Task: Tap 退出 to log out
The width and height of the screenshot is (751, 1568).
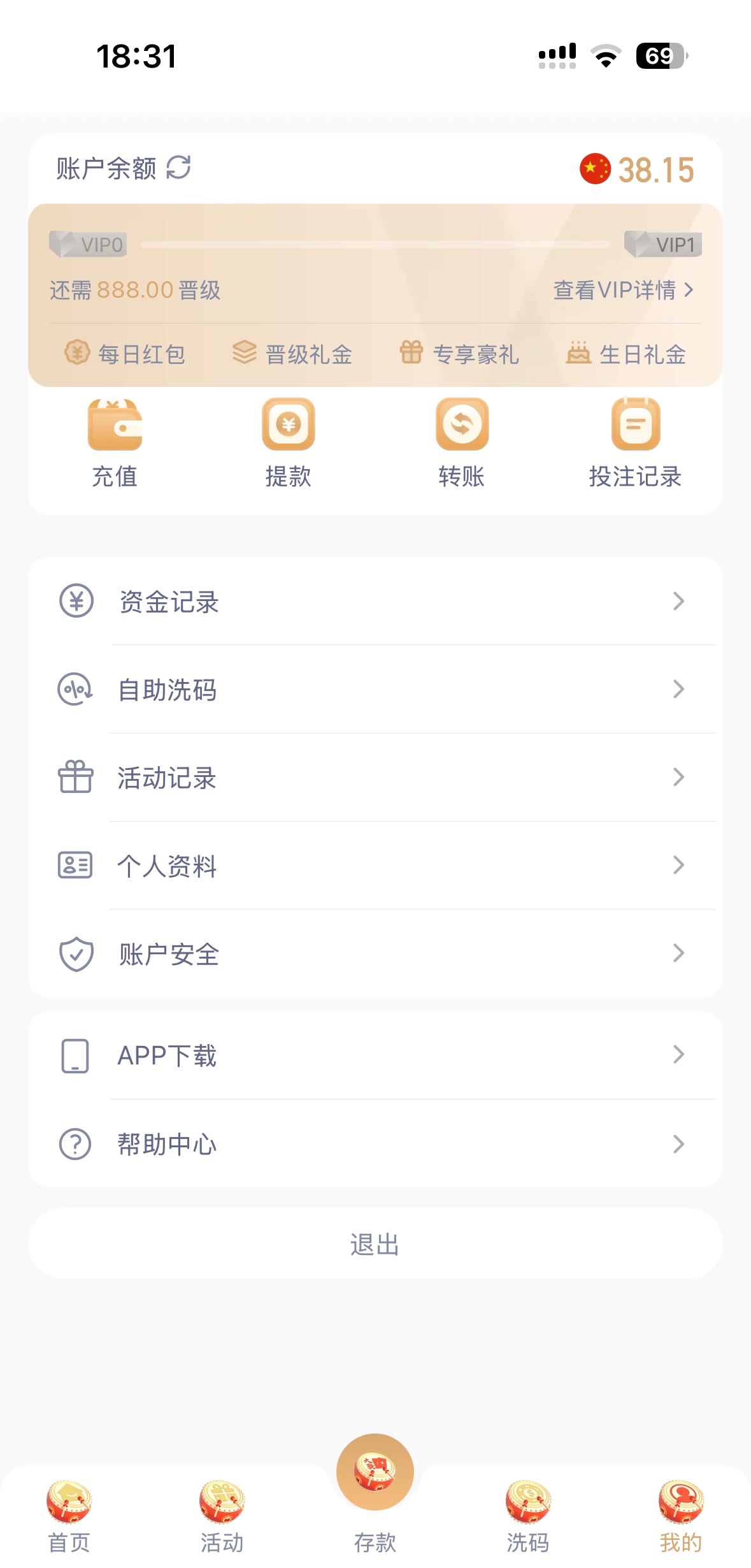Action: (x=375, y=1244)
